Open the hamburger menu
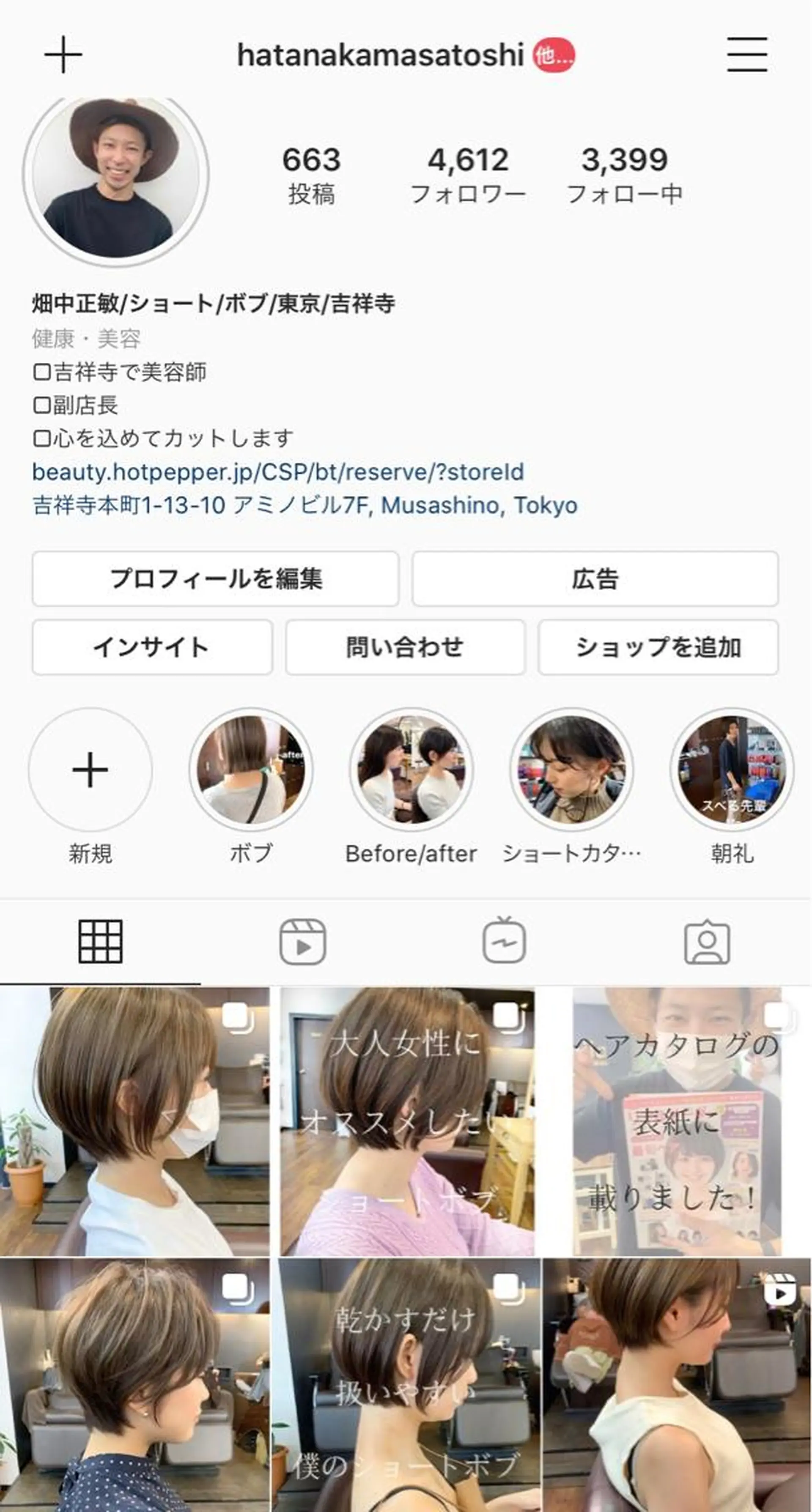 747,55
